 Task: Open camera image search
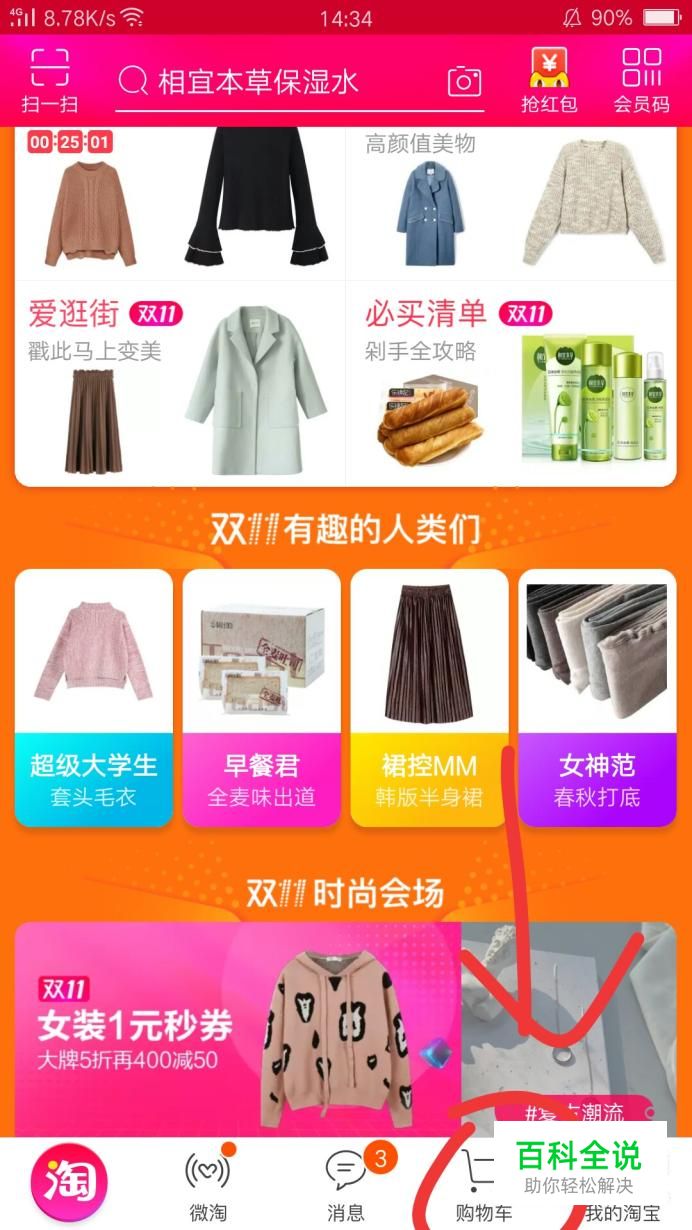click(x=464, y=82)
